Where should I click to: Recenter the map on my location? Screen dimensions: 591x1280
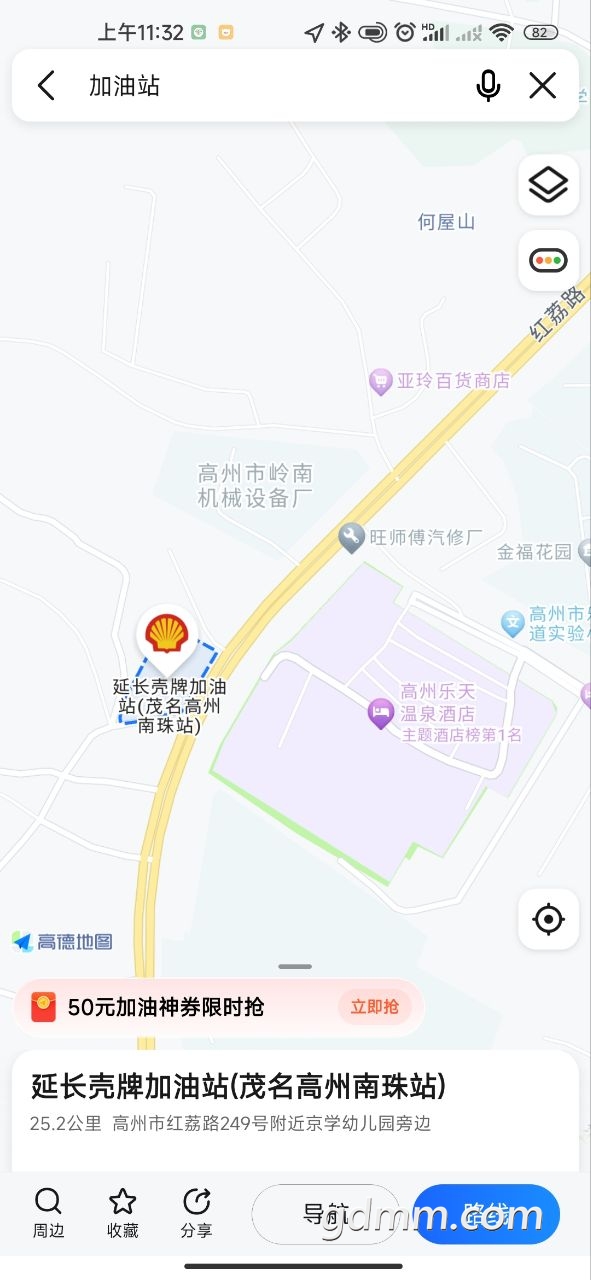(548, 919)
